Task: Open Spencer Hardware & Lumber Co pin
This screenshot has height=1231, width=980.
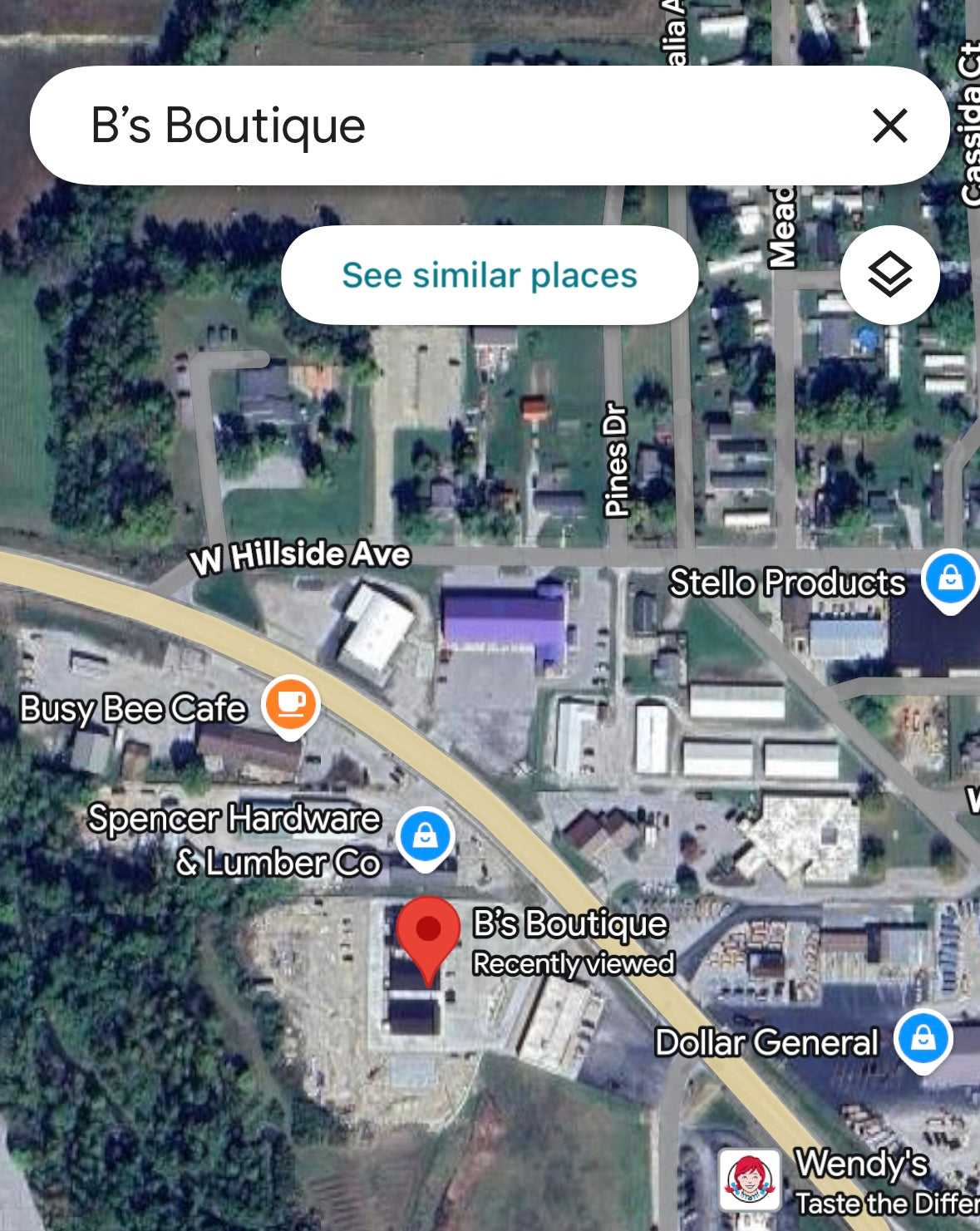Action: pos(425,836)
